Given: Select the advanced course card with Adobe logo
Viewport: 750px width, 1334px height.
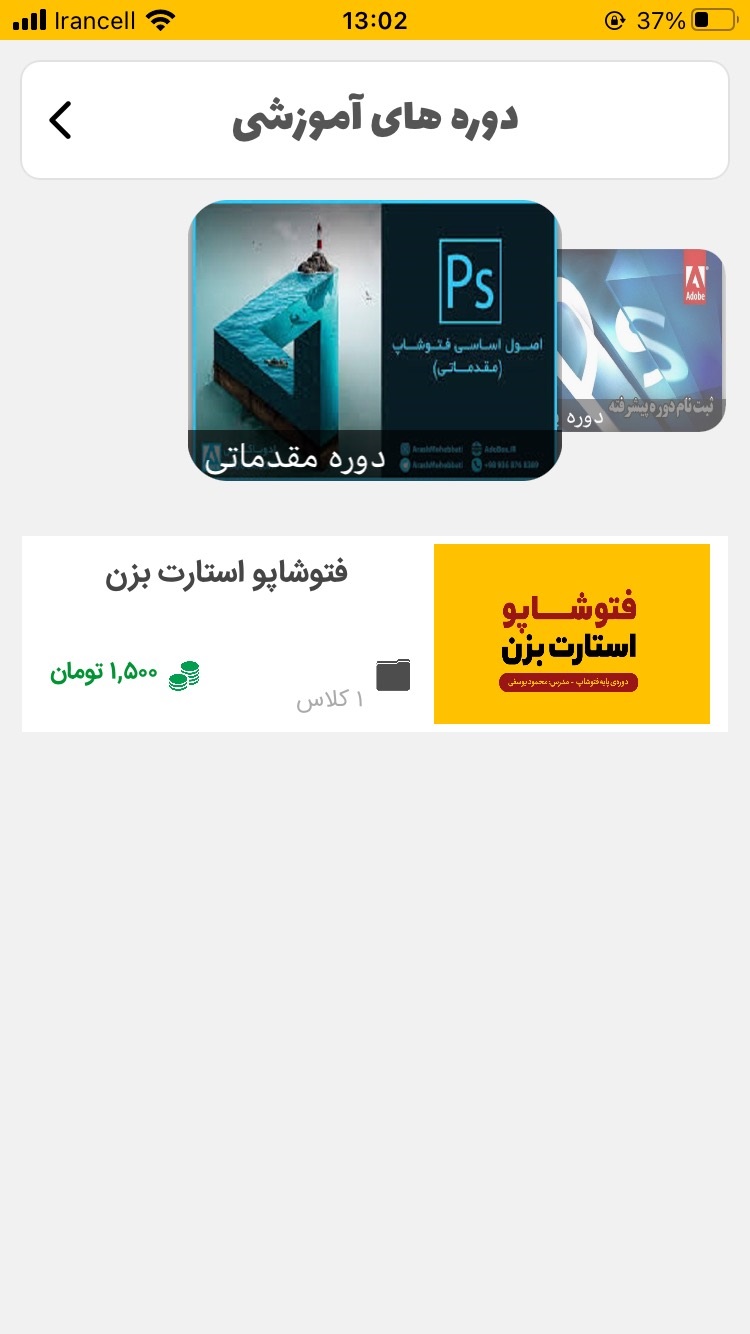Looking at the screenshot, I should [x=643, y=341].
